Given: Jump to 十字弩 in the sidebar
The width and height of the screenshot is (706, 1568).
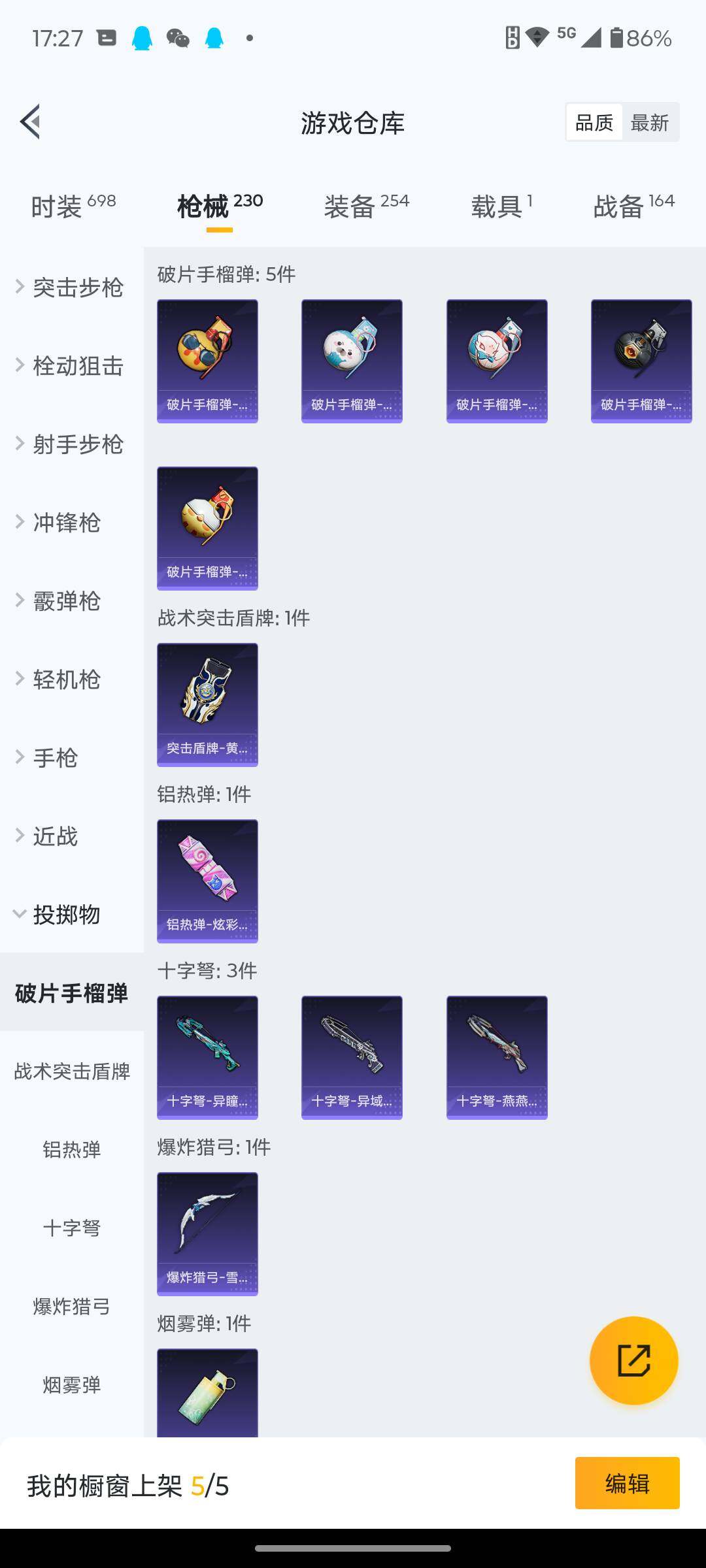Looking at the screenshot, I should (72, 1228).
